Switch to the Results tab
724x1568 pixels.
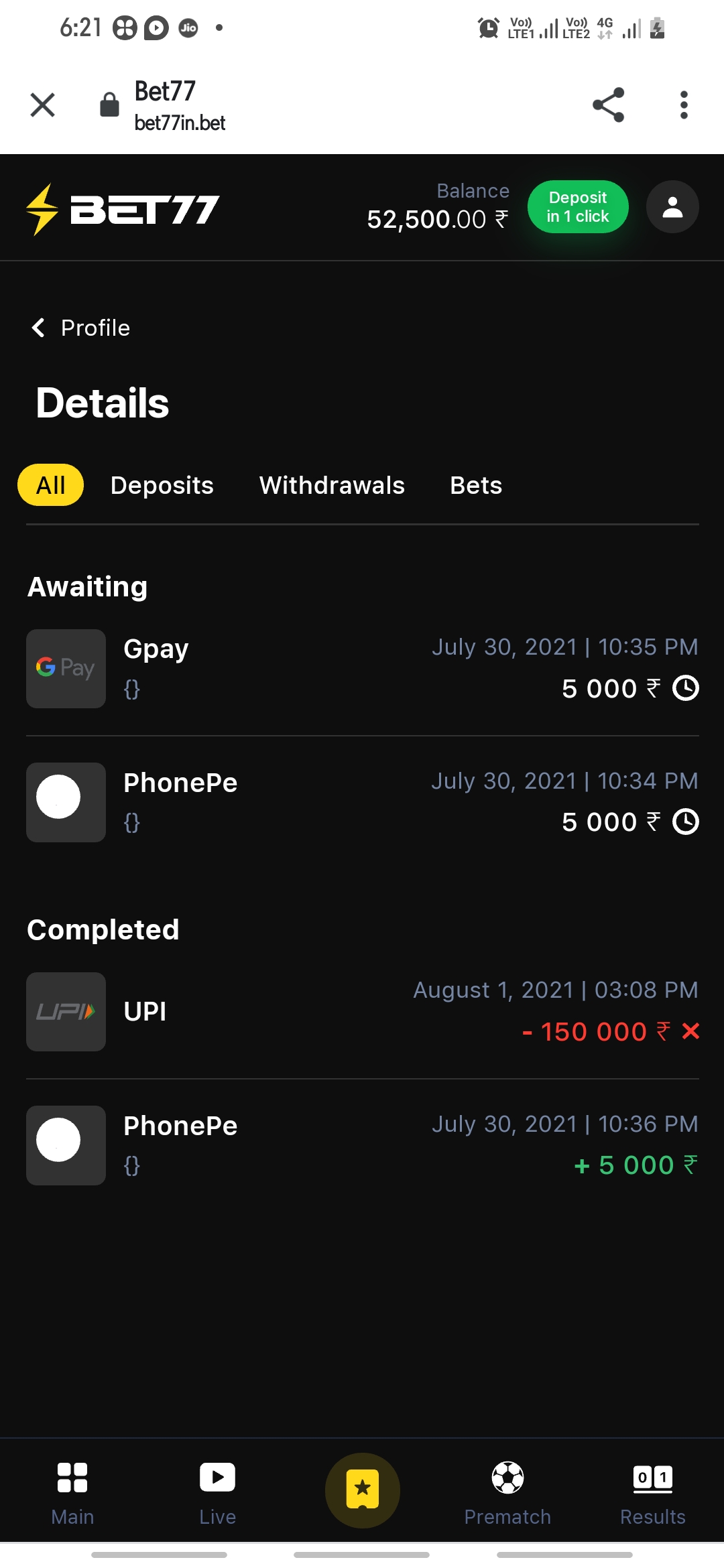652,1490
